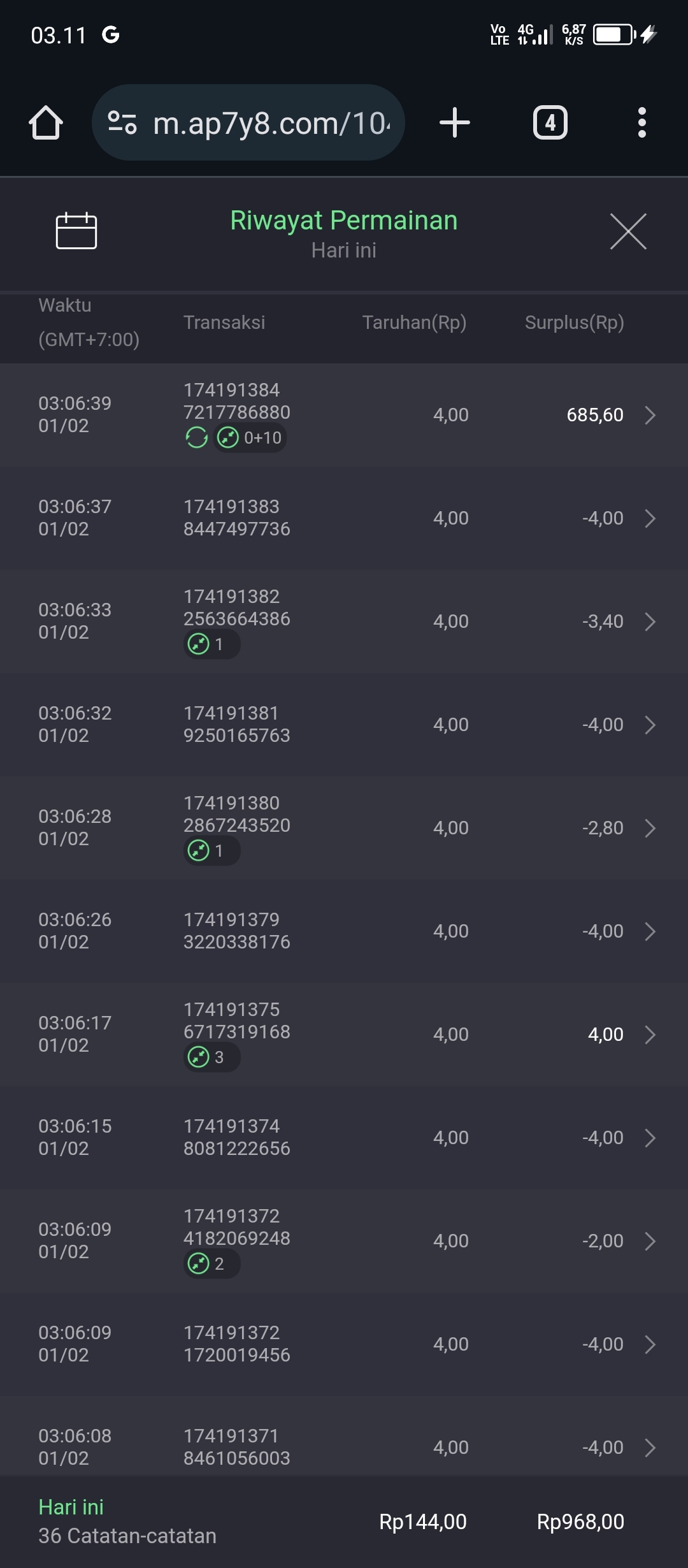This screenshot has width=688, height=1568.
Task: Show the four open tabs
Action: click(550, 122)
